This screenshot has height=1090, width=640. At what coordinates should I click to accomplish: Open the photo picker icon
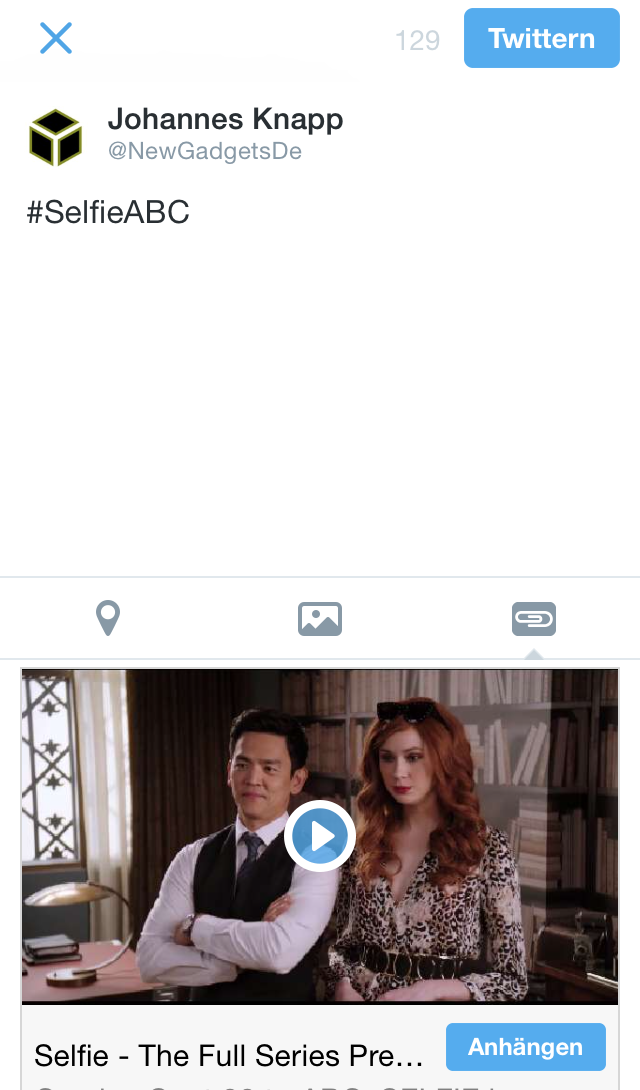click(320, 618)
